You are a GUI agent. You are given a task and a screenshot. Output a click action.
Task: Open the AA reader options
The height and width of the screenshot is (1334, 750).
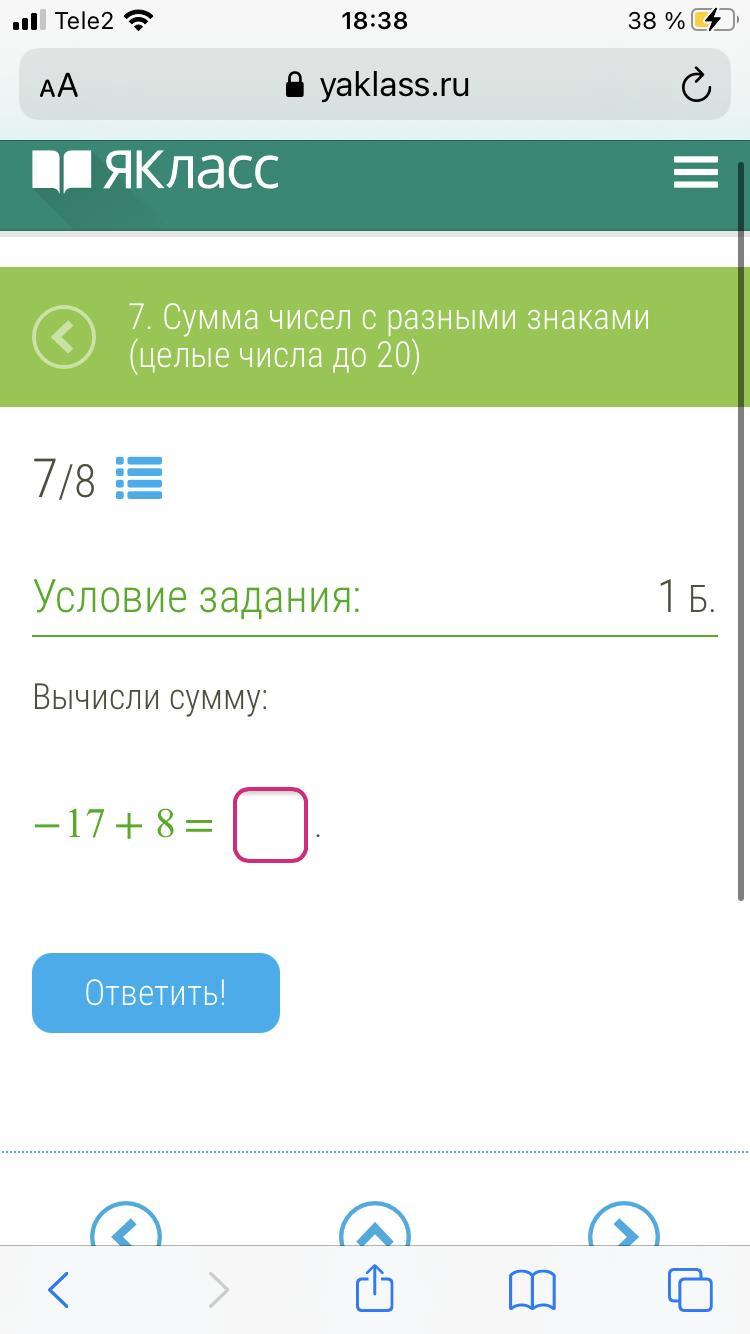coord(59,86)
